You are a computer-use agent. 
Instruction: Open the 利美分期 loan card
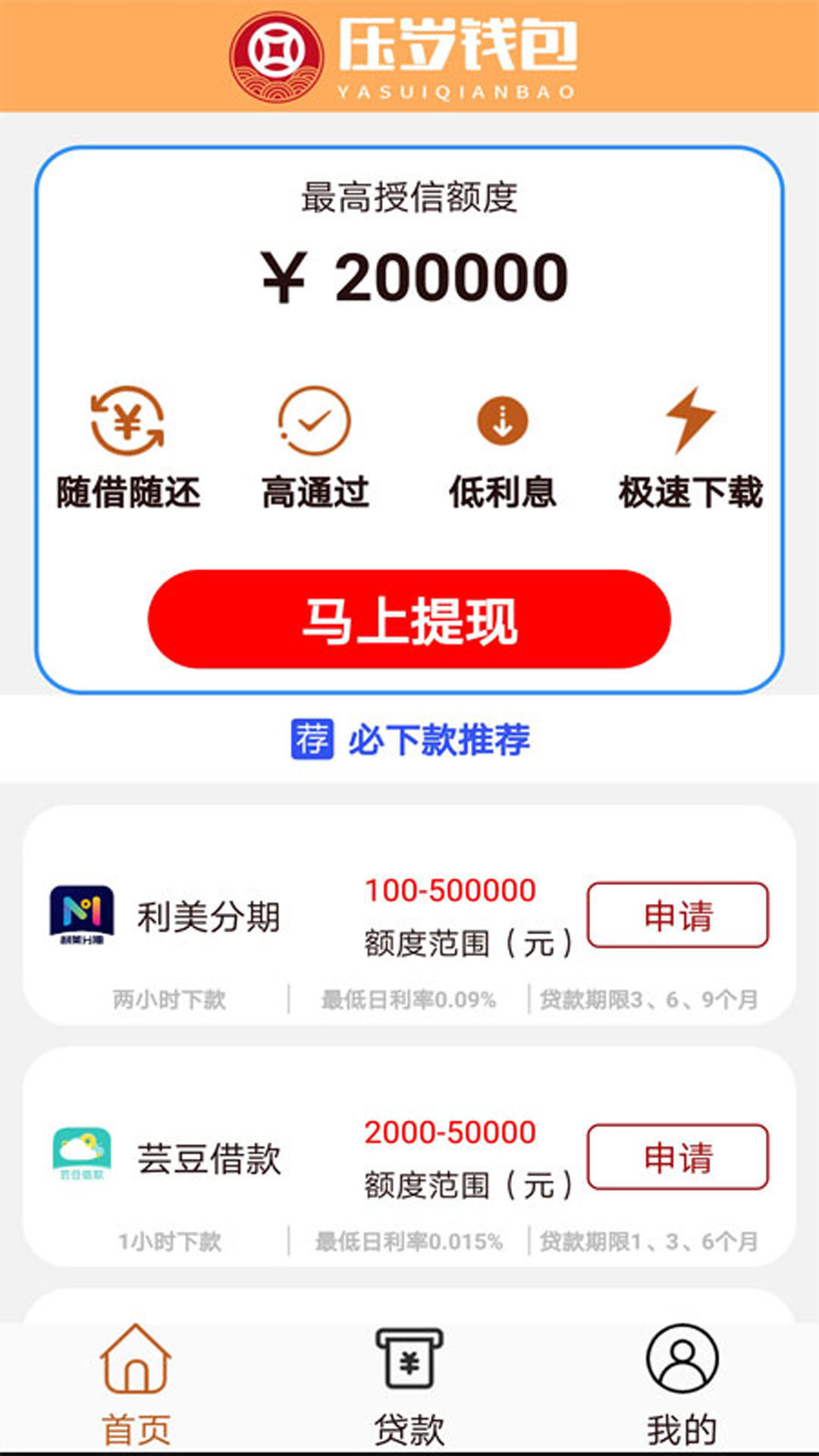(209, 918)
